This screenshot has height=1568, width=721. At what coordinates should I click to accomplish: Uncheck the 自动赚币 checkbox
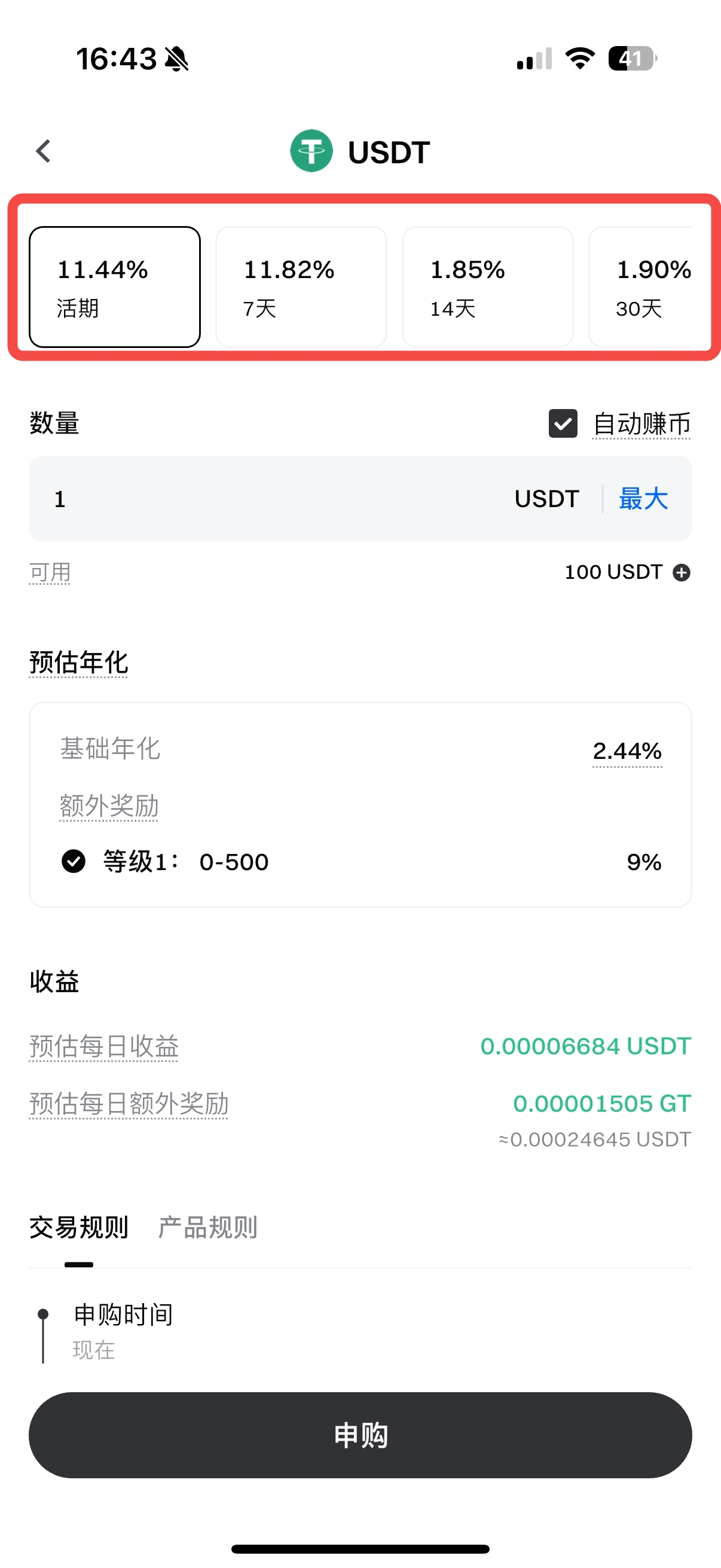(x=563, y=423)
